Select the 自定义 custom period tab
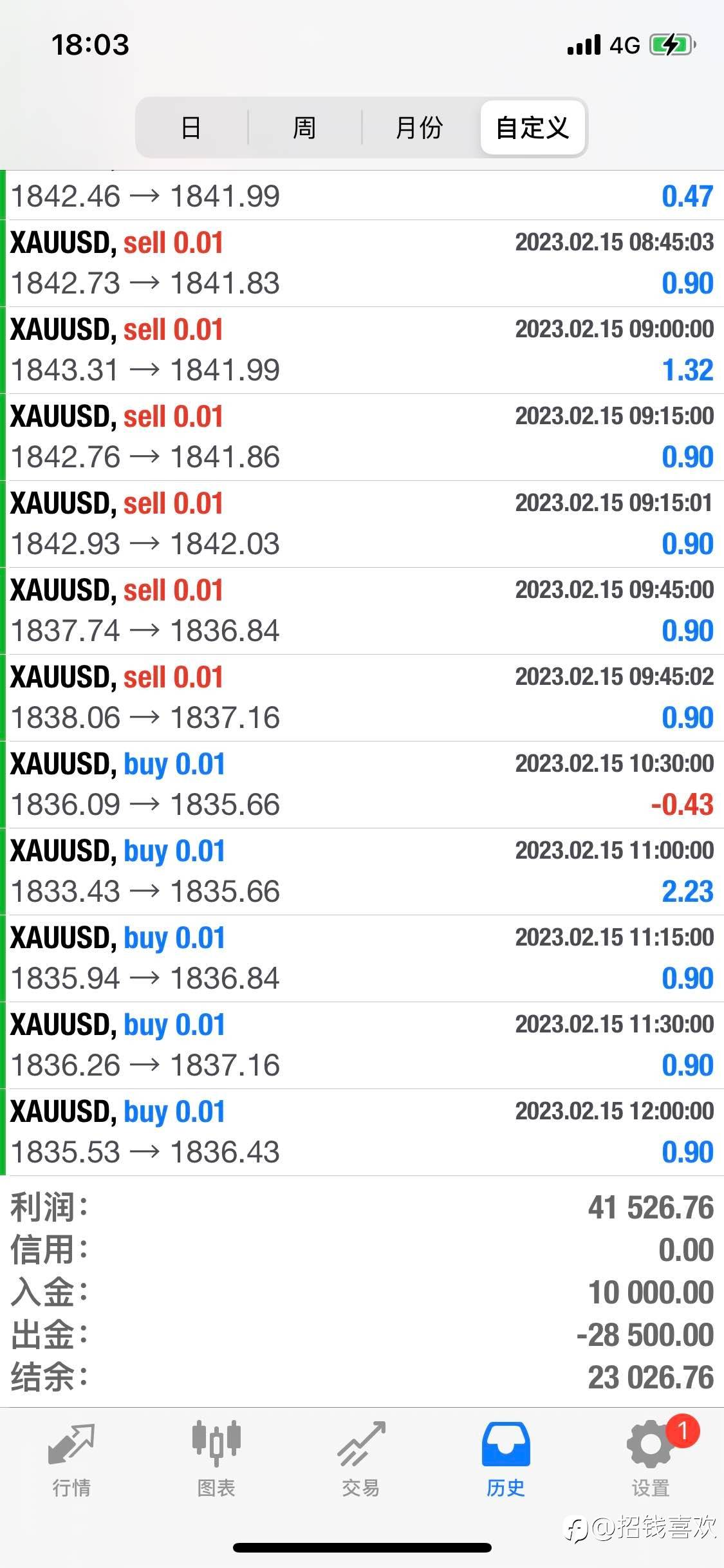Image resolution: width=724 pixels, height=1568 pixels. tap(533, 127)
